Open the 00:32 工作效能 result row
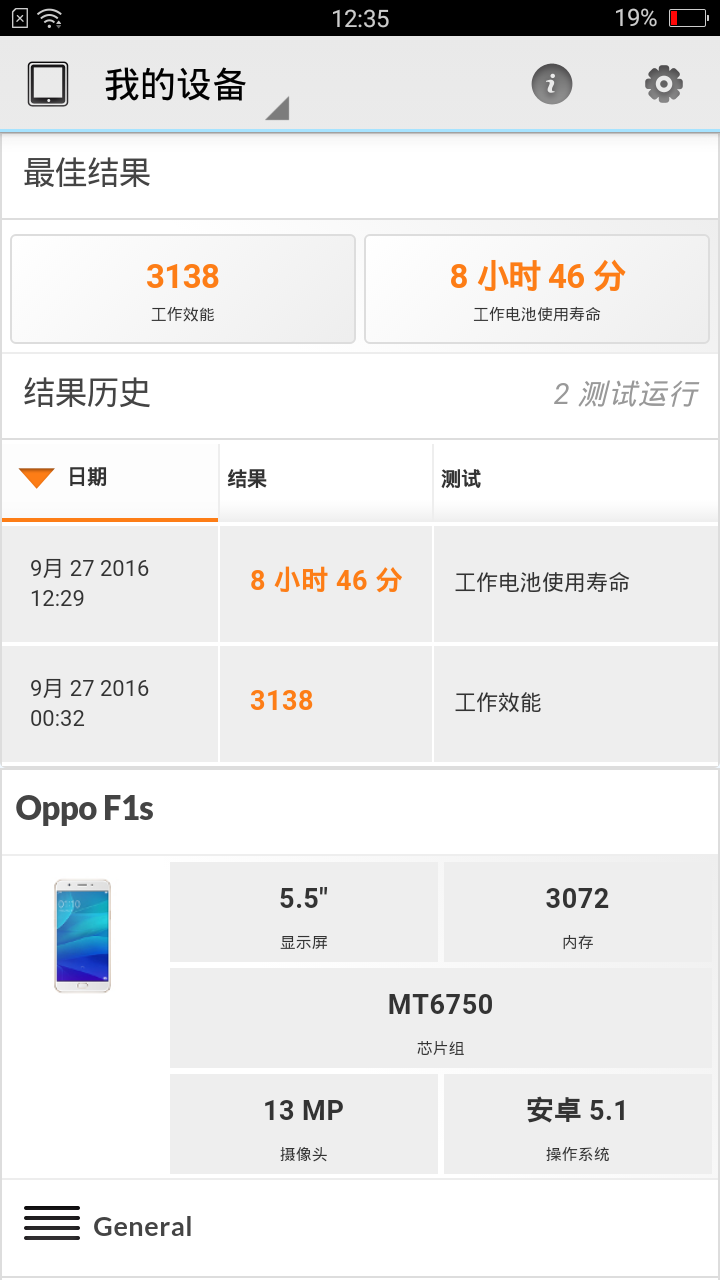 pyautogui.click(x=360, y=703)
